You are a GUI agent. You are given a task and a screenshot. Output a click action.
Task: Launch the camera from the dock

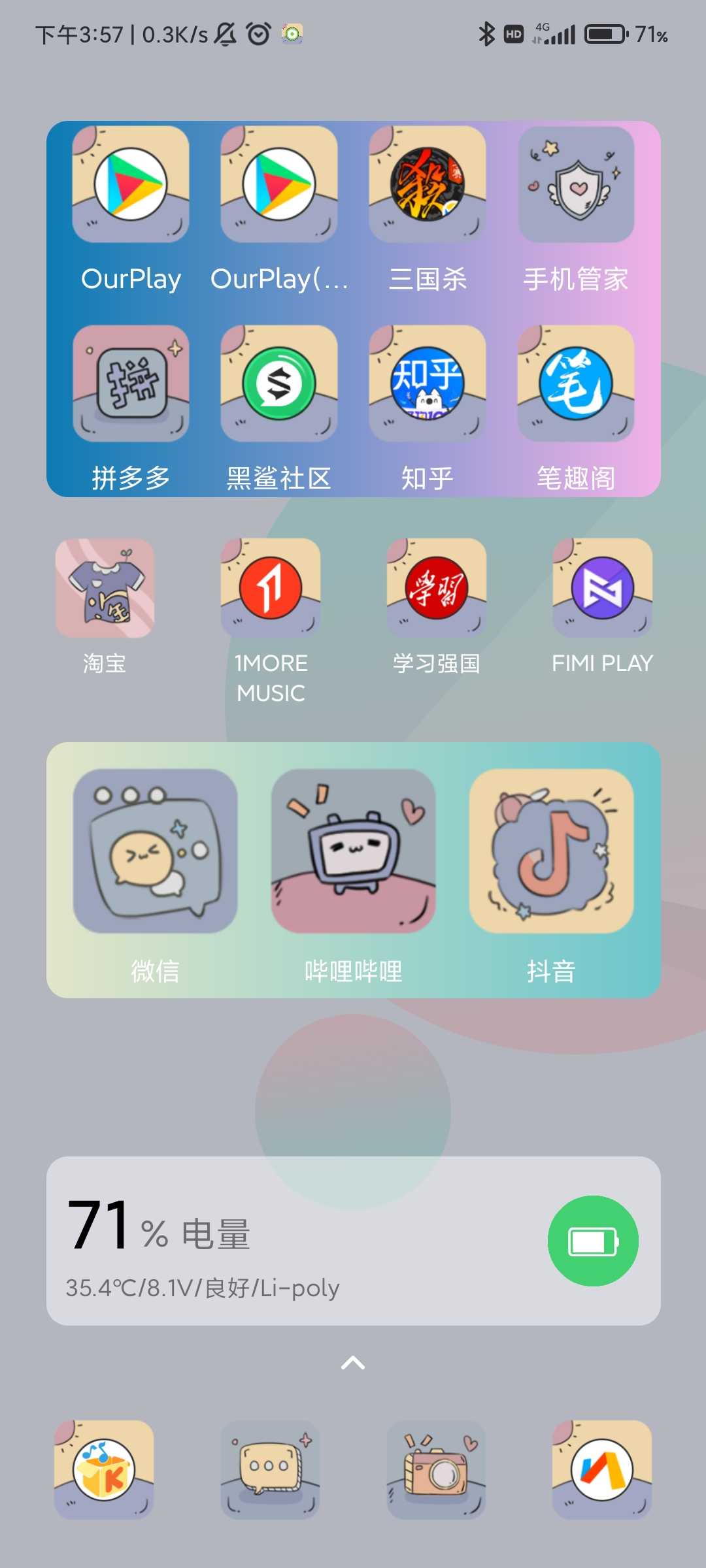[437, 1469]
